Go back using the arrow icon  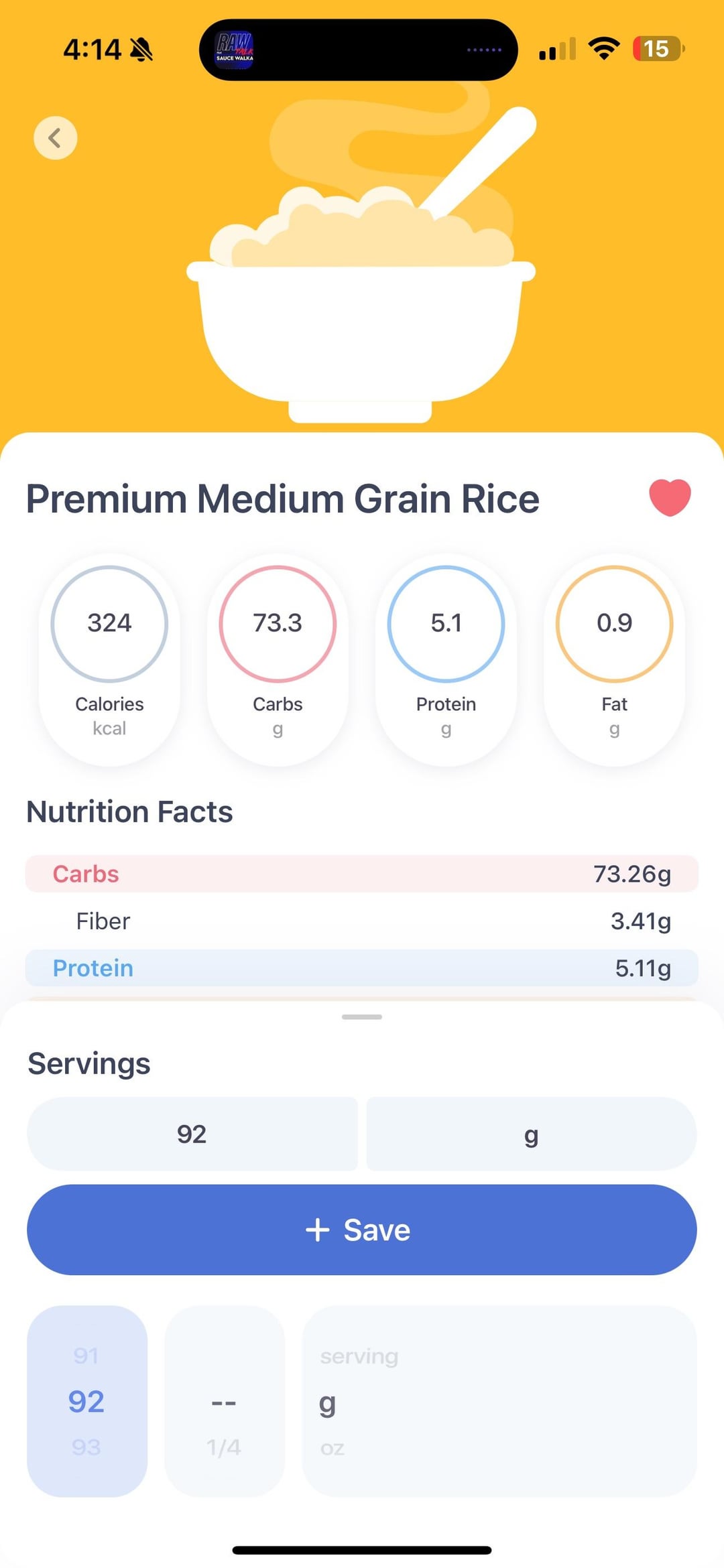tap(56, 138)
